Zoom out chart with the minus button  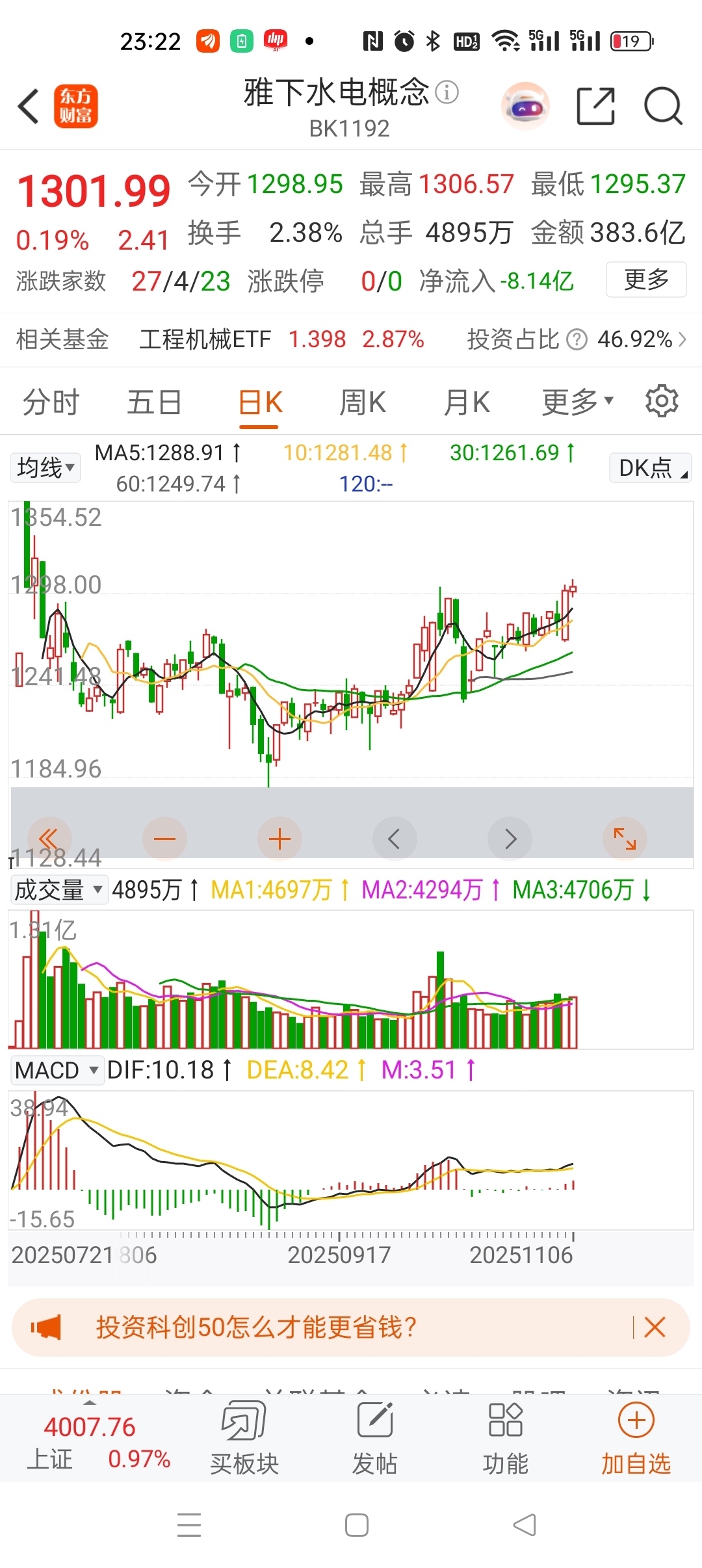pos(164,839)
